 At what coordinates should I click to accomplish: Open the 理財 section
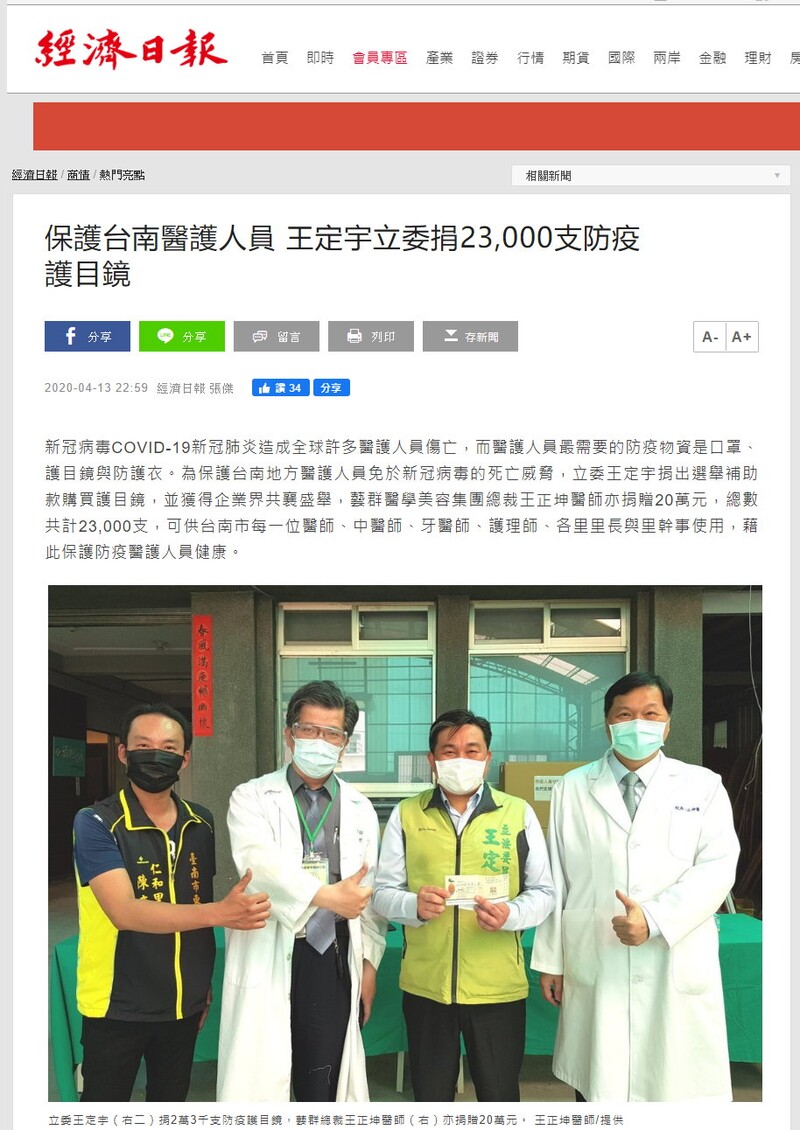pyautogui.click(x=758, y=58)
